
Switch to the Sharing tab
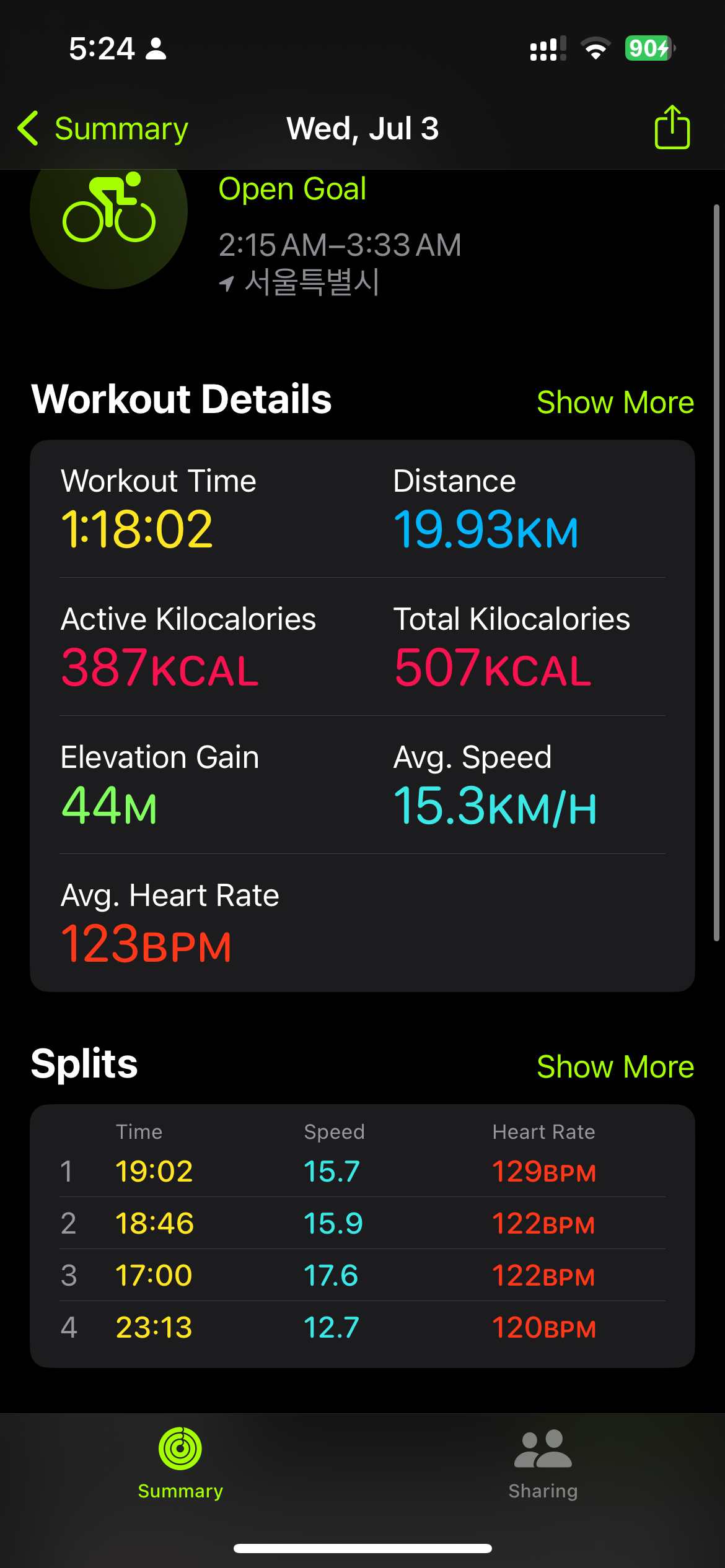(x=543, y=1465)
